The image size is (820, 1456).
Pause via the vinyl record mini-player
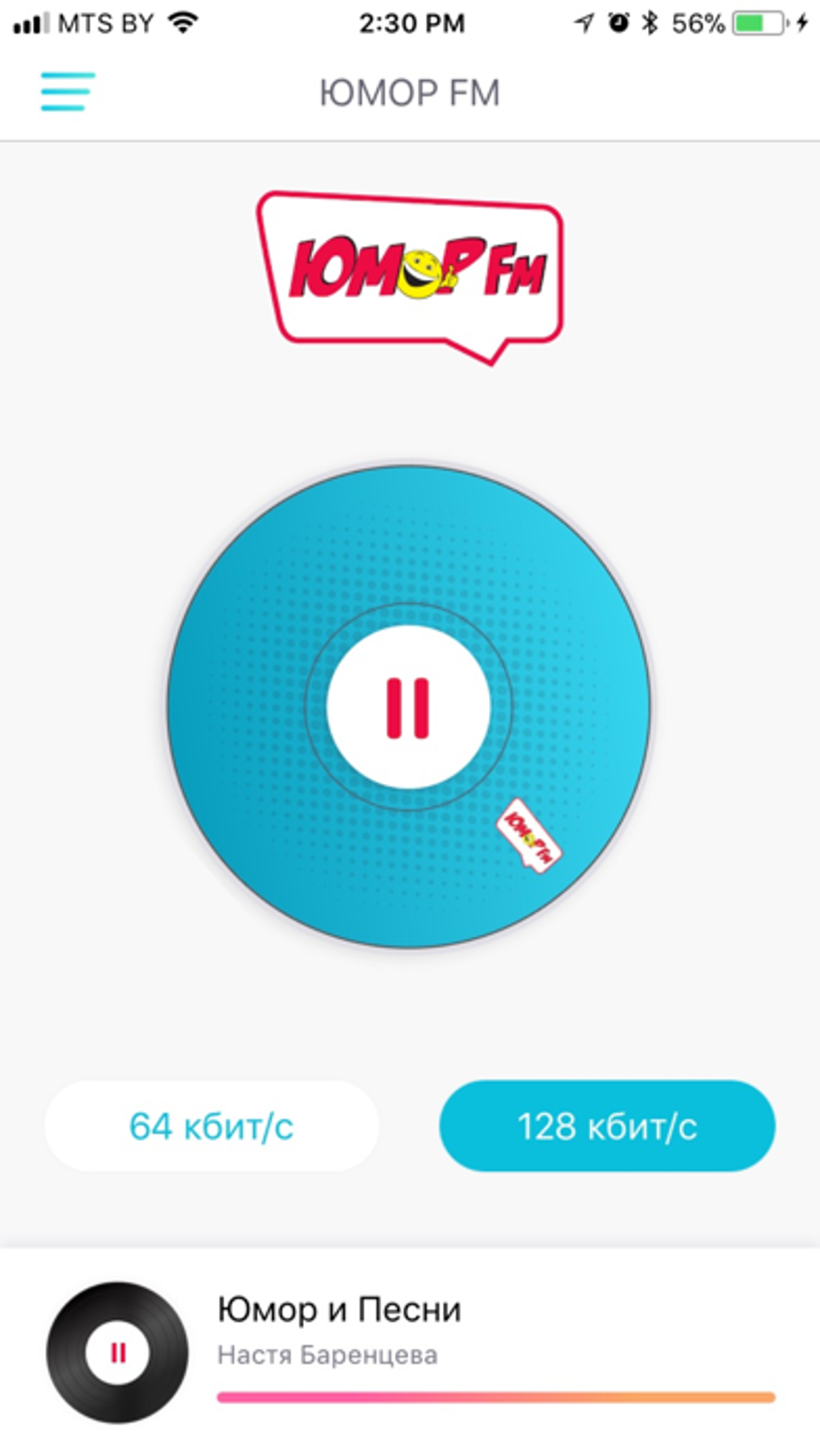pyautogui.click(x=117, y=1352)
